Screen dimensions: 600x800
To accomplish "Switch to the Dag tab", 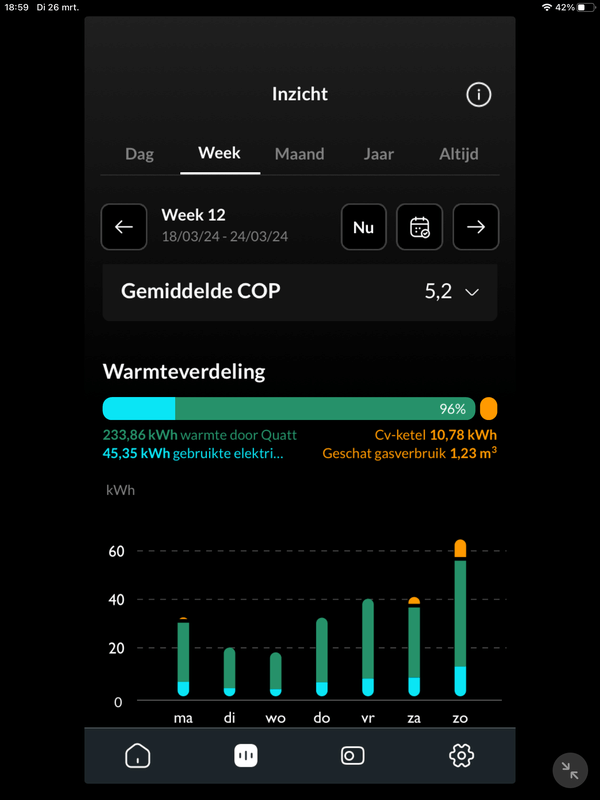I will pyautogui.click(x=140, y=154).
